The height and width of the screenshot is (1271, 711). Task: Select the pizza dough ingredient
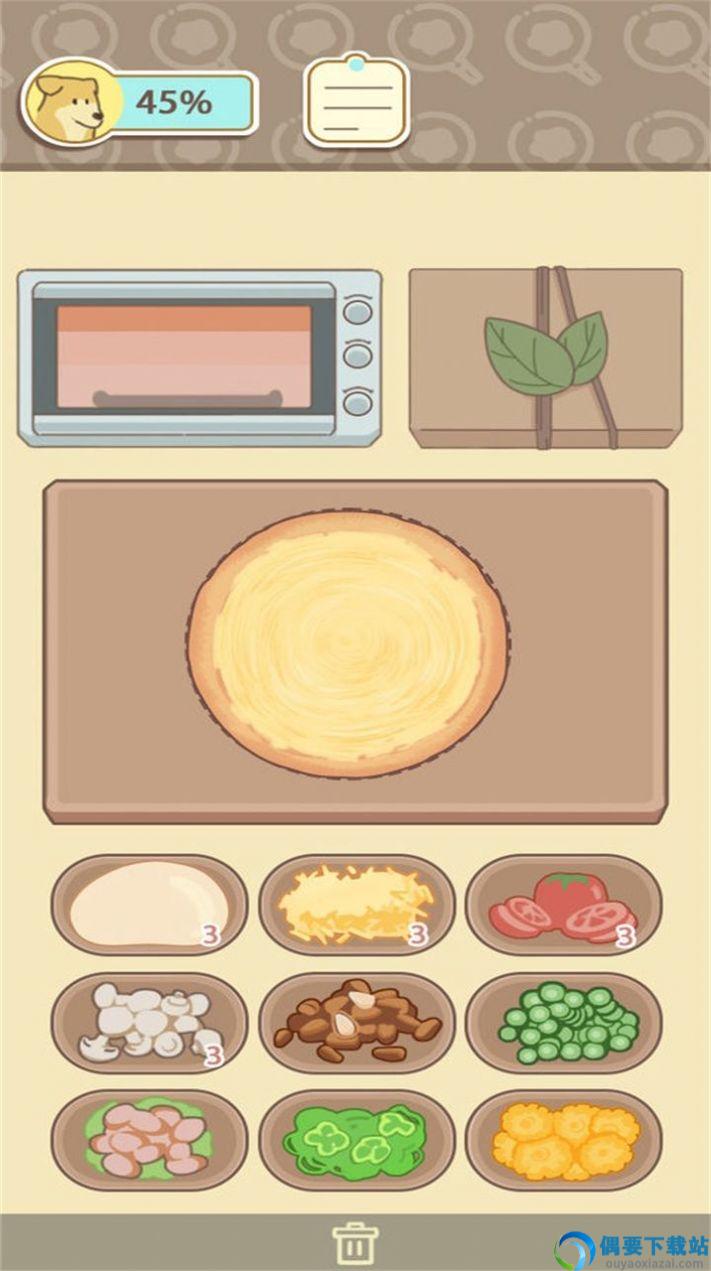pyautogui.click(x=149, y=903)
